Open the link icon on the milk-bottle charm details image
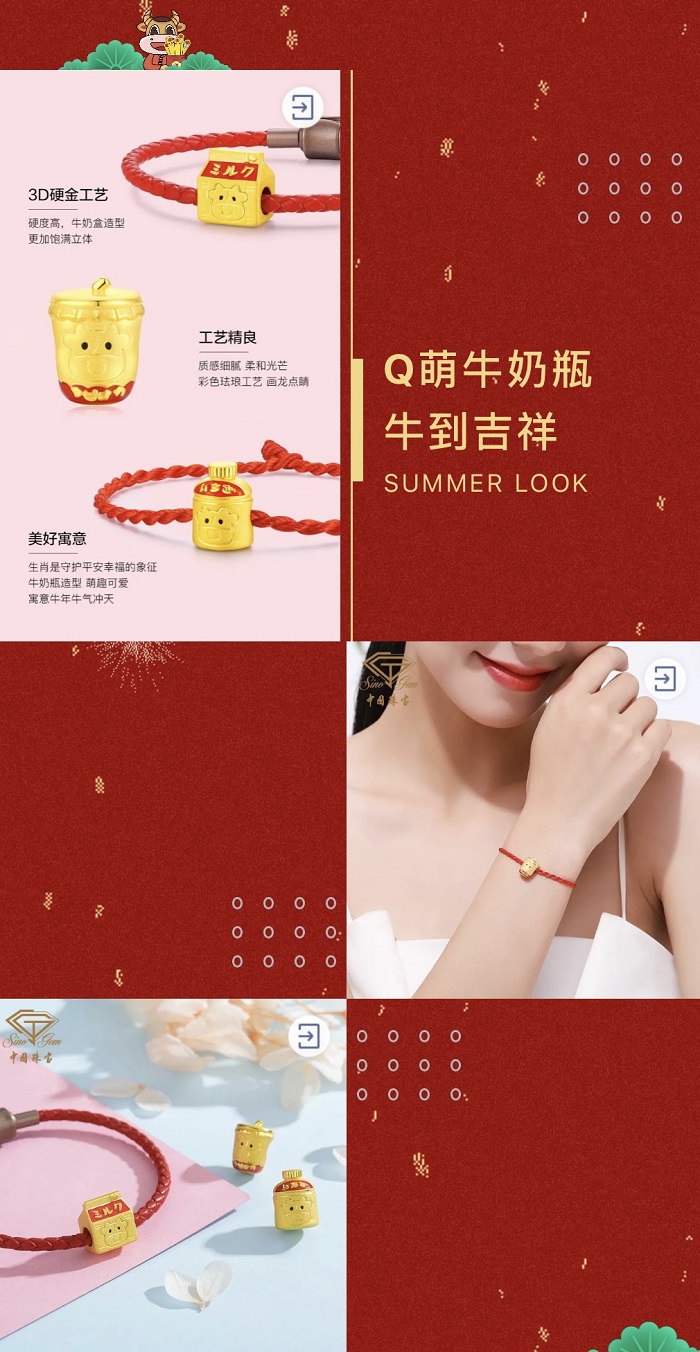 [302, 106]
